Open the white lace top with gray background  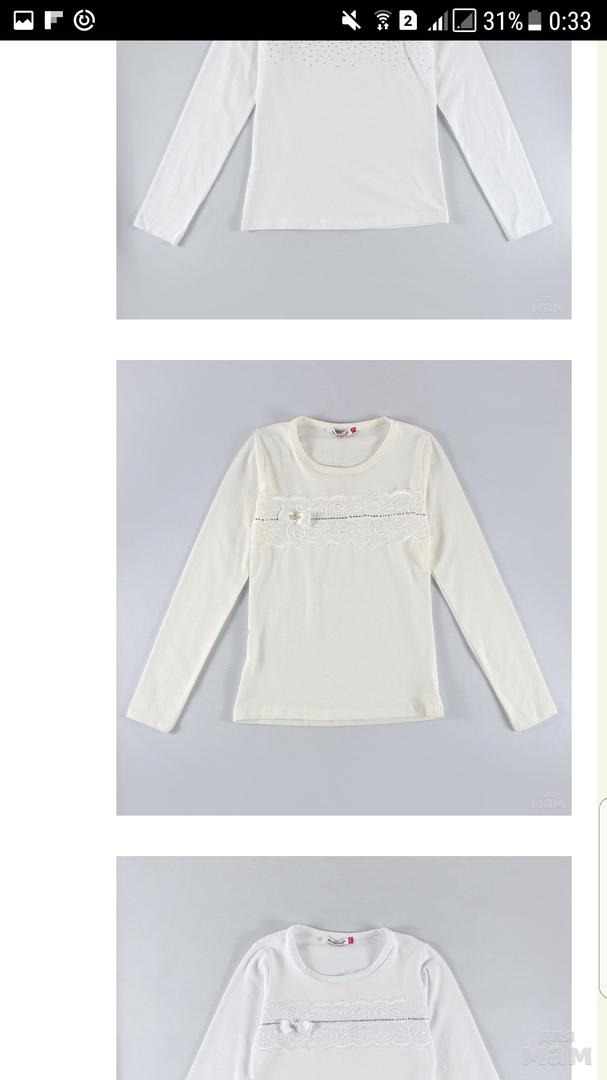pyautogui.click(x=343, y=967)
